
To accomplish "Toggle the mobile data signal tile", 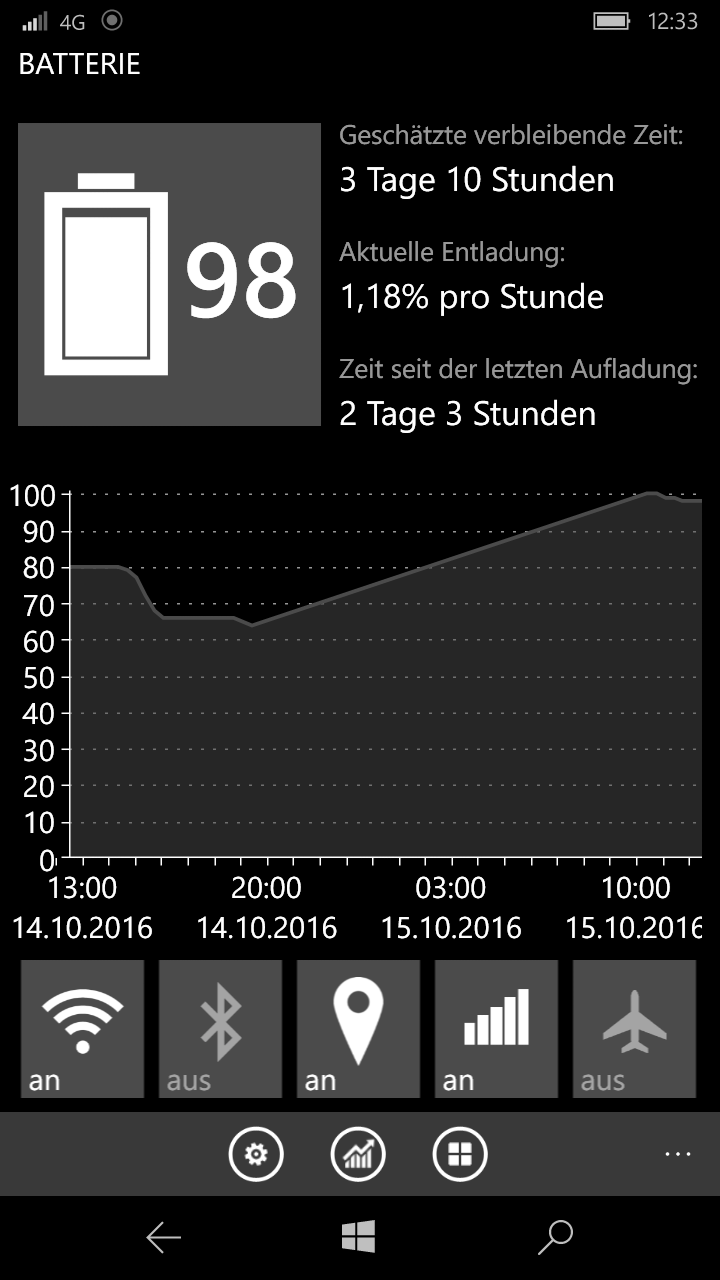I will [496, 1029].
